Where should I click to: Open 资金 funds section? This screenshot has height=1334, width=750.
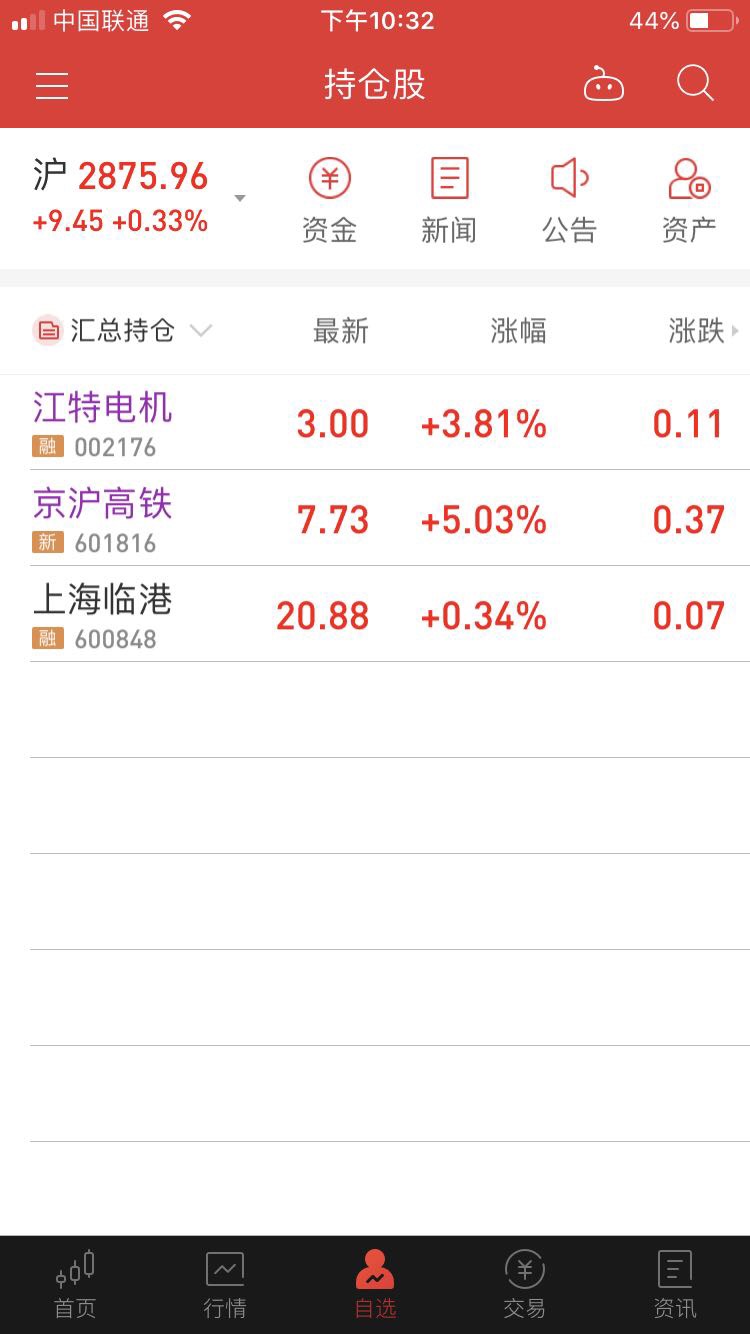(329, 201)
